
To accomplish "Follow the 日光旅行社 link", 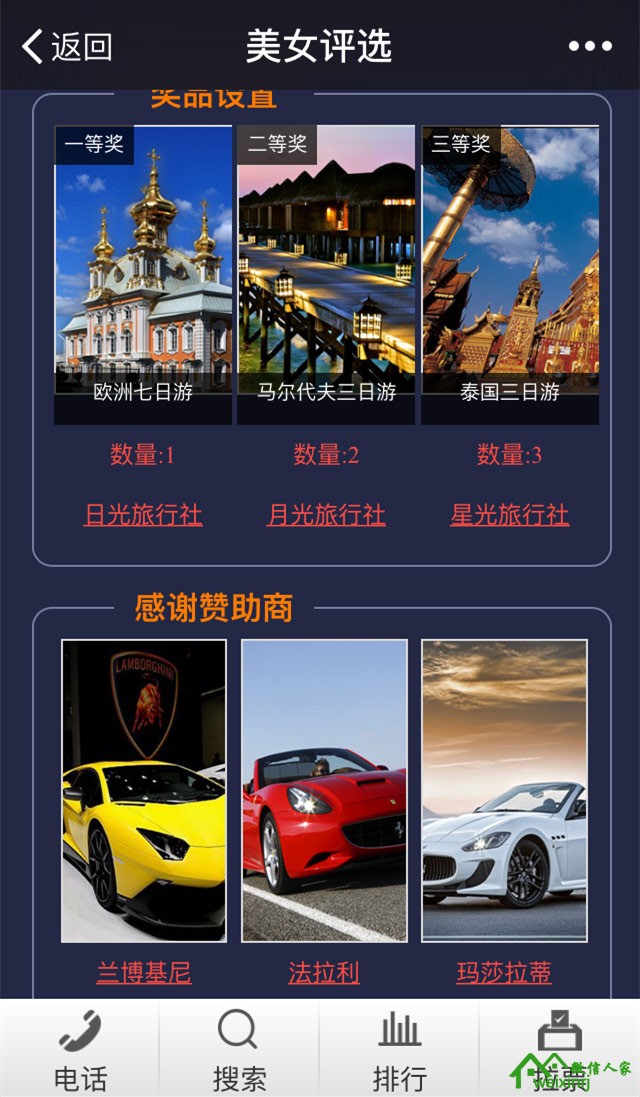I will click(143, 515).
